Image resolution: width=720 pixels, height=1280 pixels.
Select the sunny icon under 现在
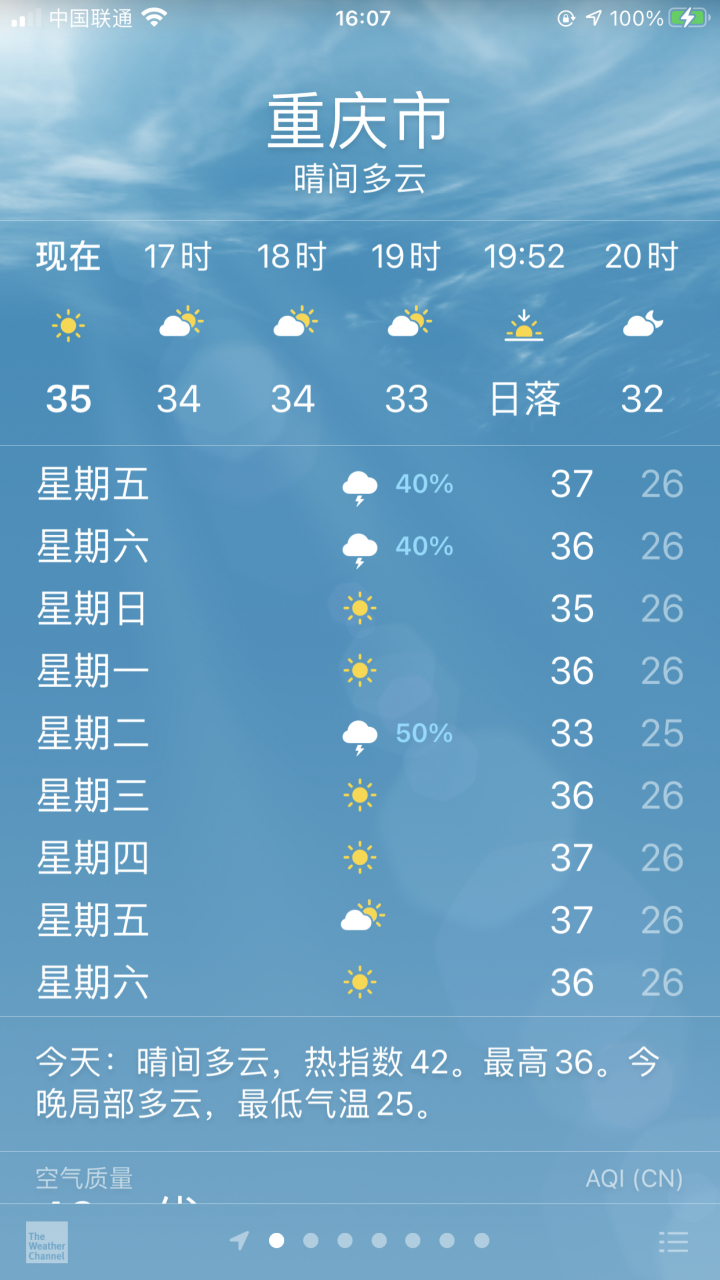coord(65,322)
